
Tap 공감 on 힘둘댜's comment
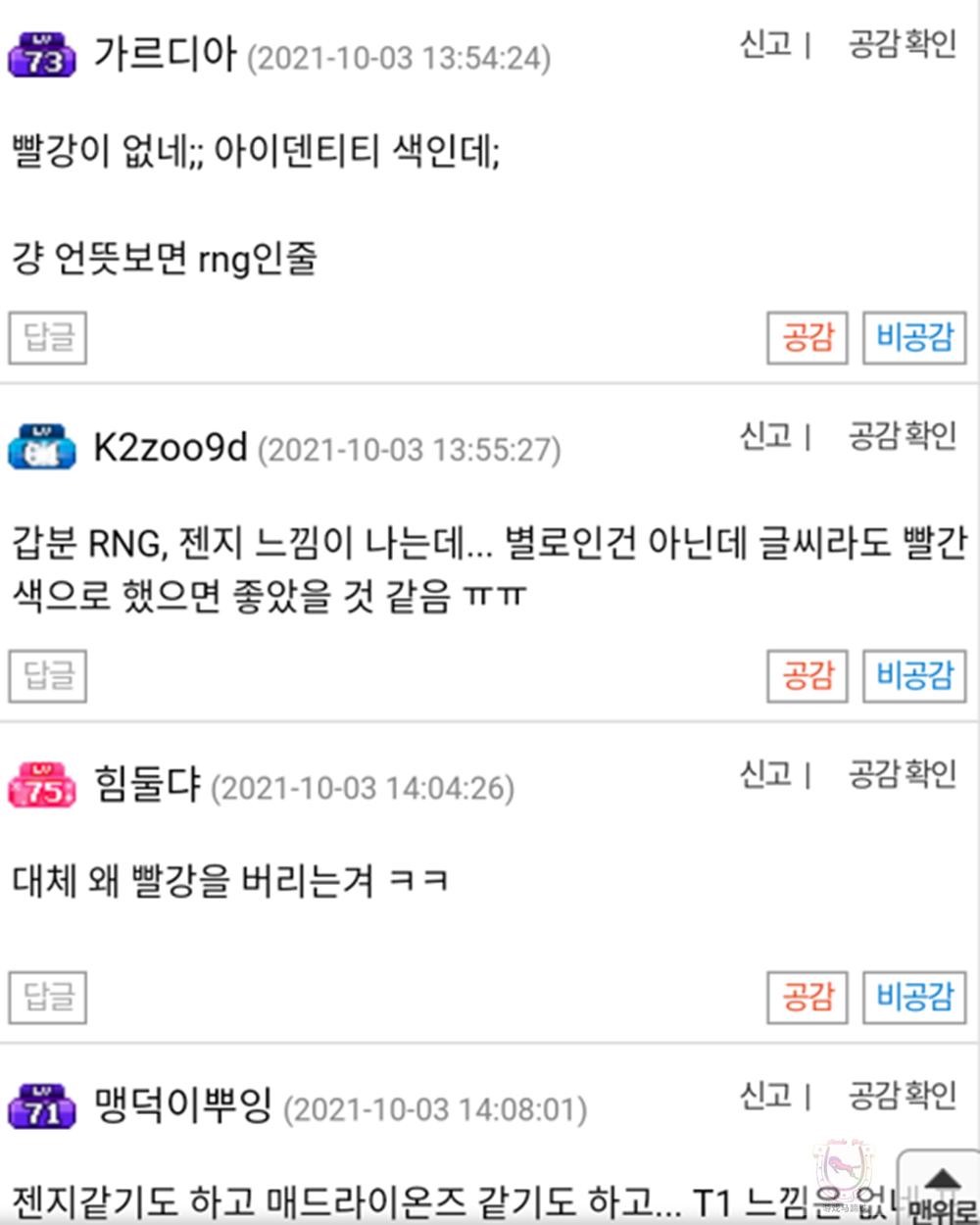[x=807, y=997]
